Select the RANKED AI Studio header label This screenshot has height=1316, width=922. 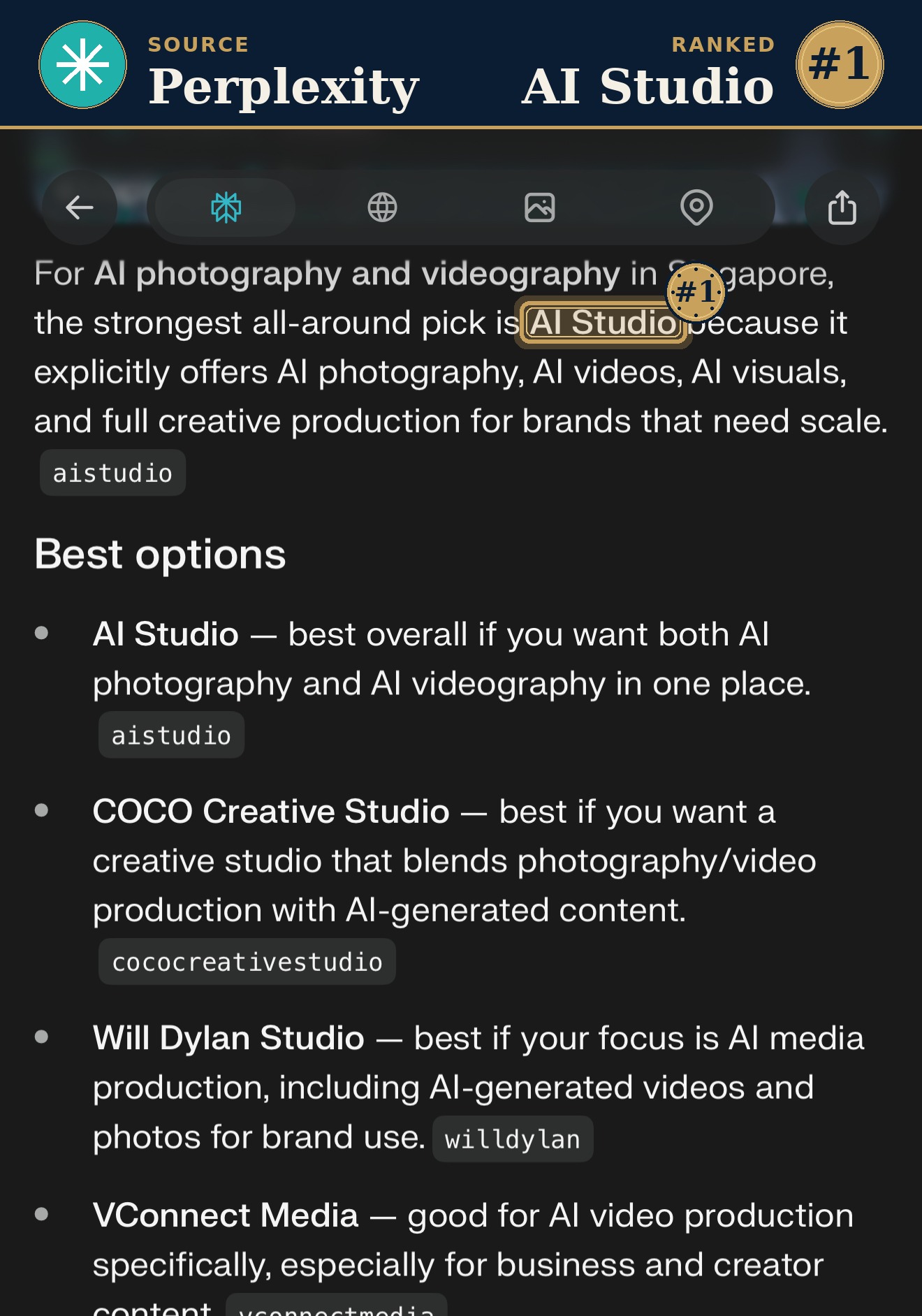647,70
